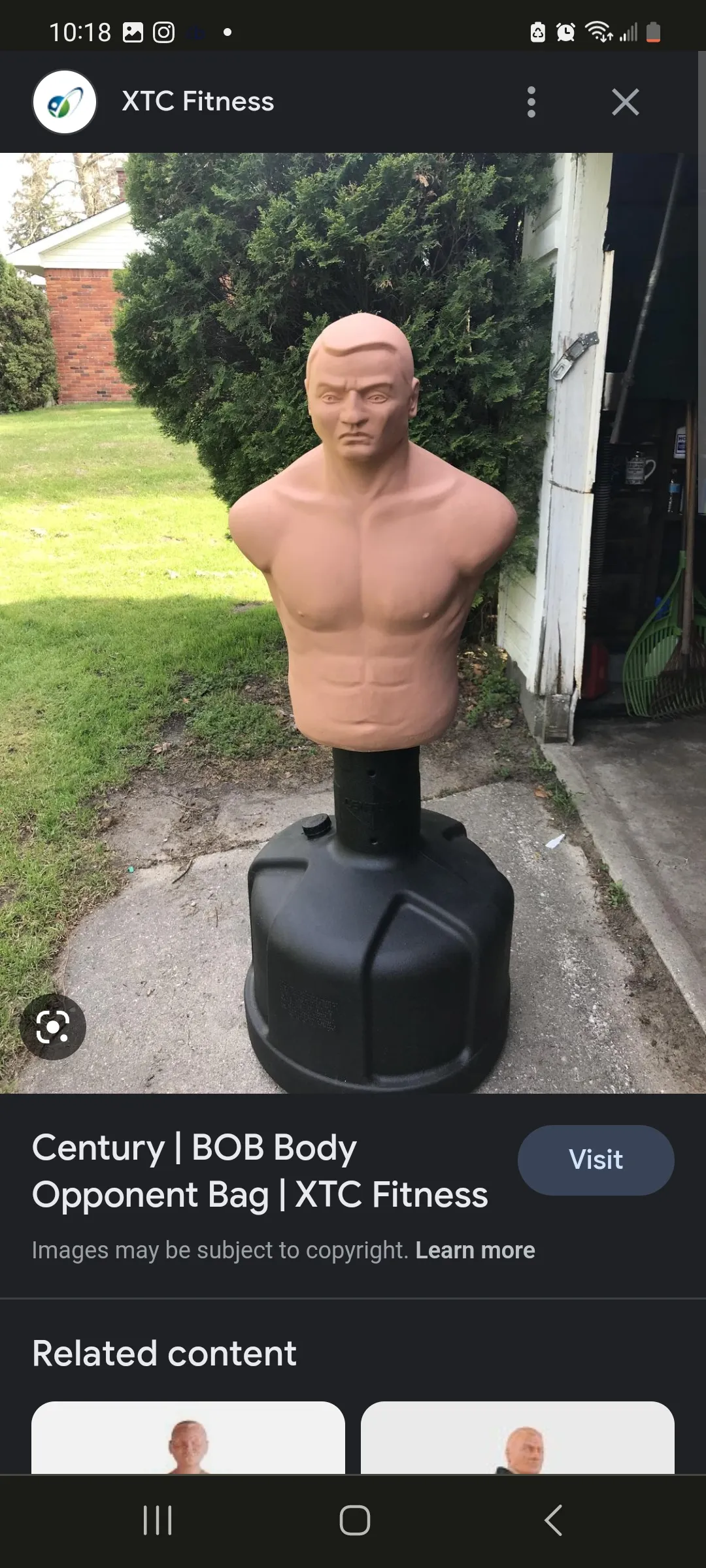Screen dimensions: 706x1568
Task: Go to the home screen
Action: click(354, 1520)
